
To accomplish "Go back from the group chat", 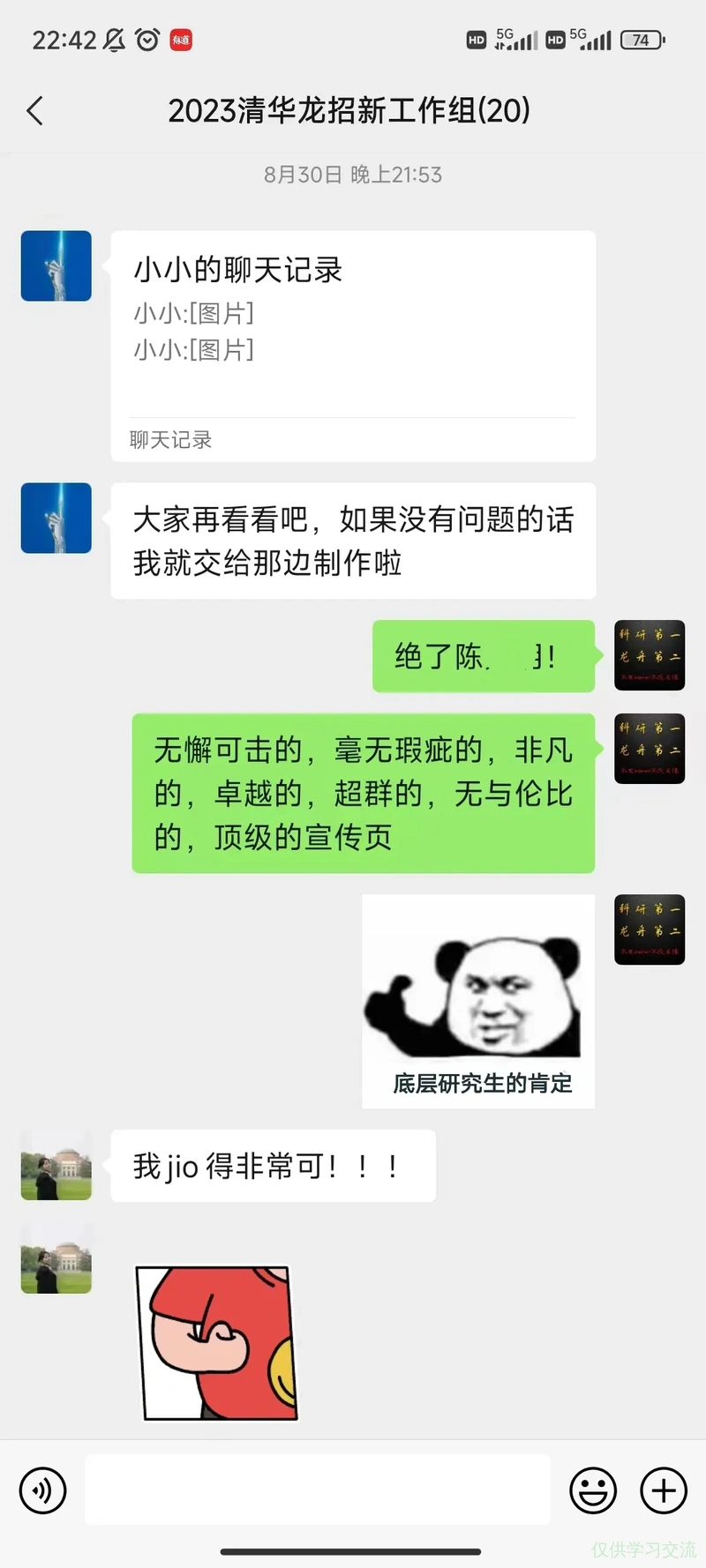I will 35,111.
